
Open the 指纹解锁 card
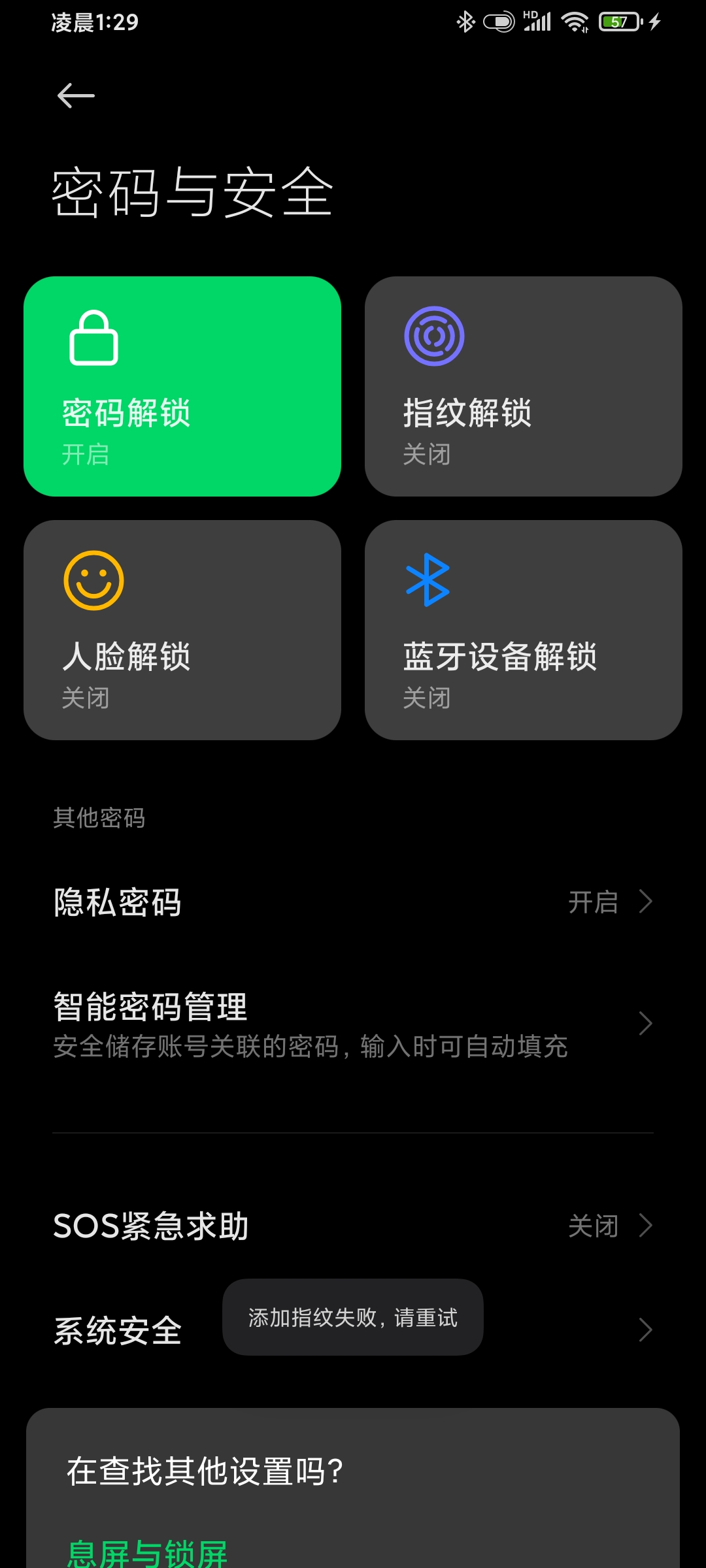point(524,386)
